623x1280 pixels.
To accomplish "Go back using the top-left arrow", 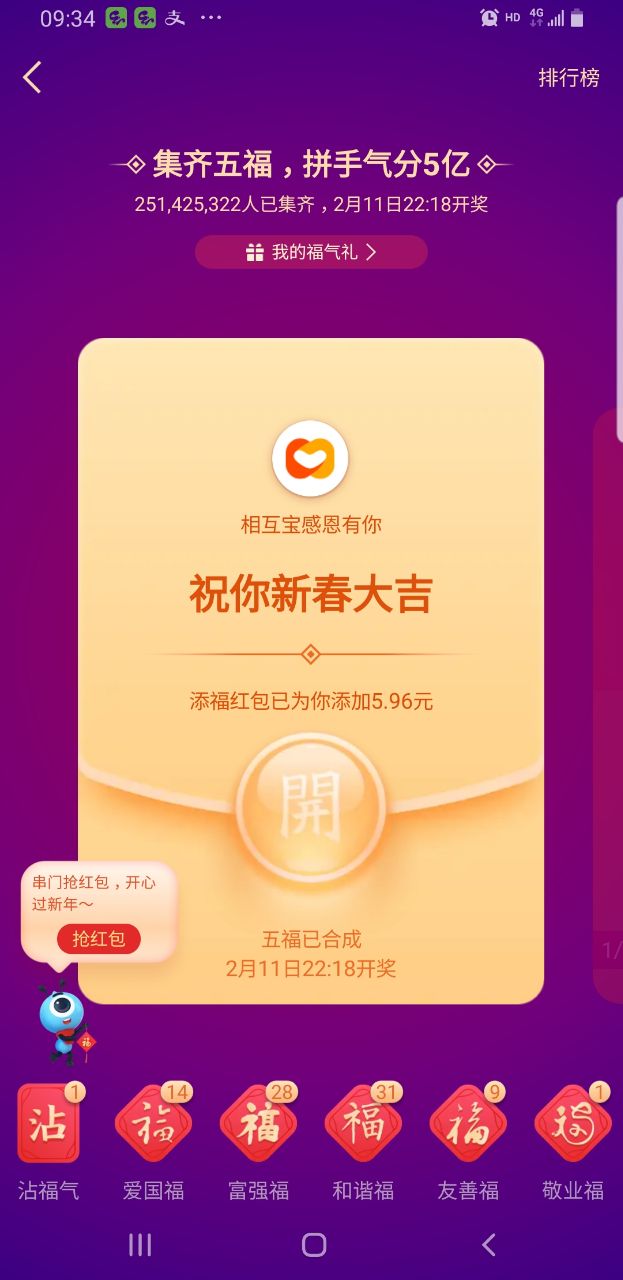I will [33, 77].
